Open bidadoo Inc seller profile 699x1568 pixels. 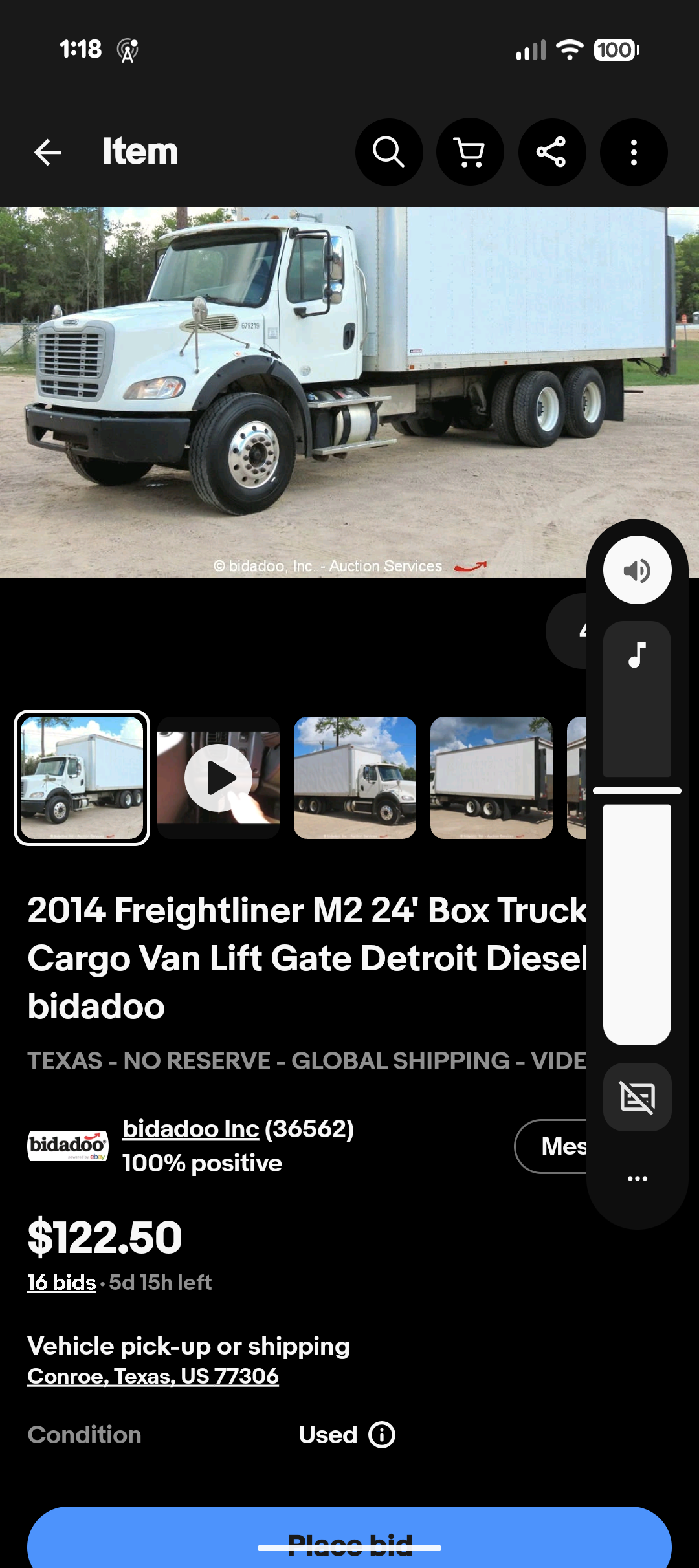[x=190, y=1129]
